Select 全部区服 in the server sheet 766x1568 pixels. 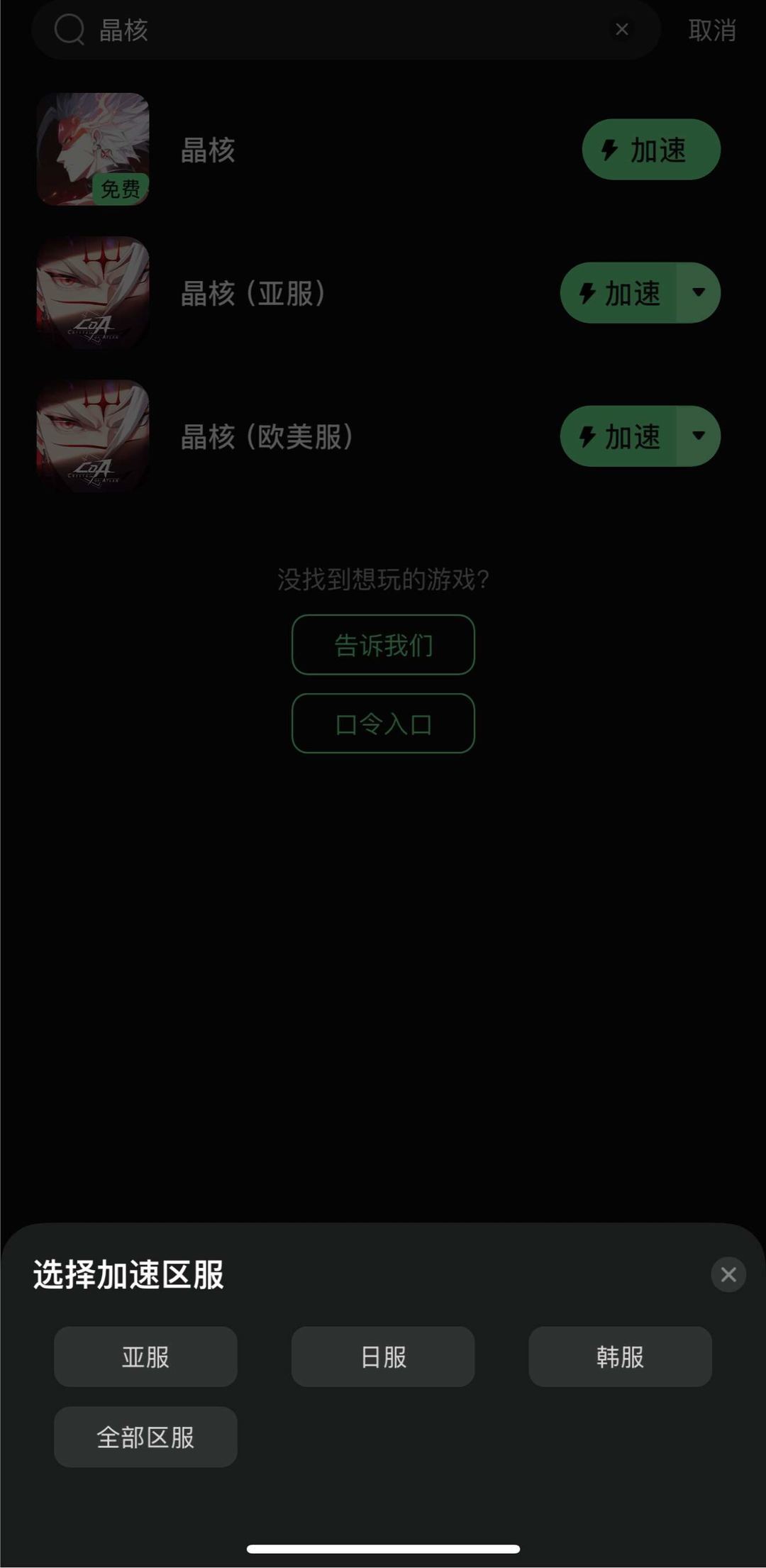tap(145, 1437)
